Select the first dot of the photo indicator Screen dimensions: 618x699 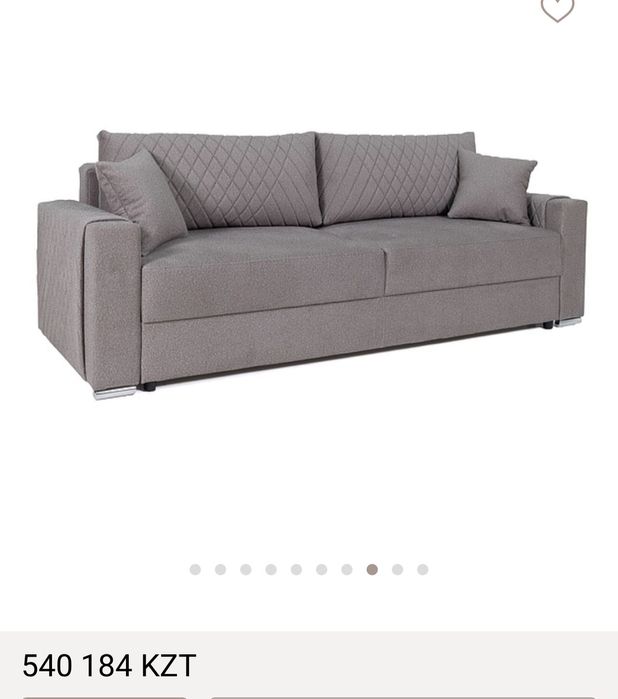tap(195, 570)
